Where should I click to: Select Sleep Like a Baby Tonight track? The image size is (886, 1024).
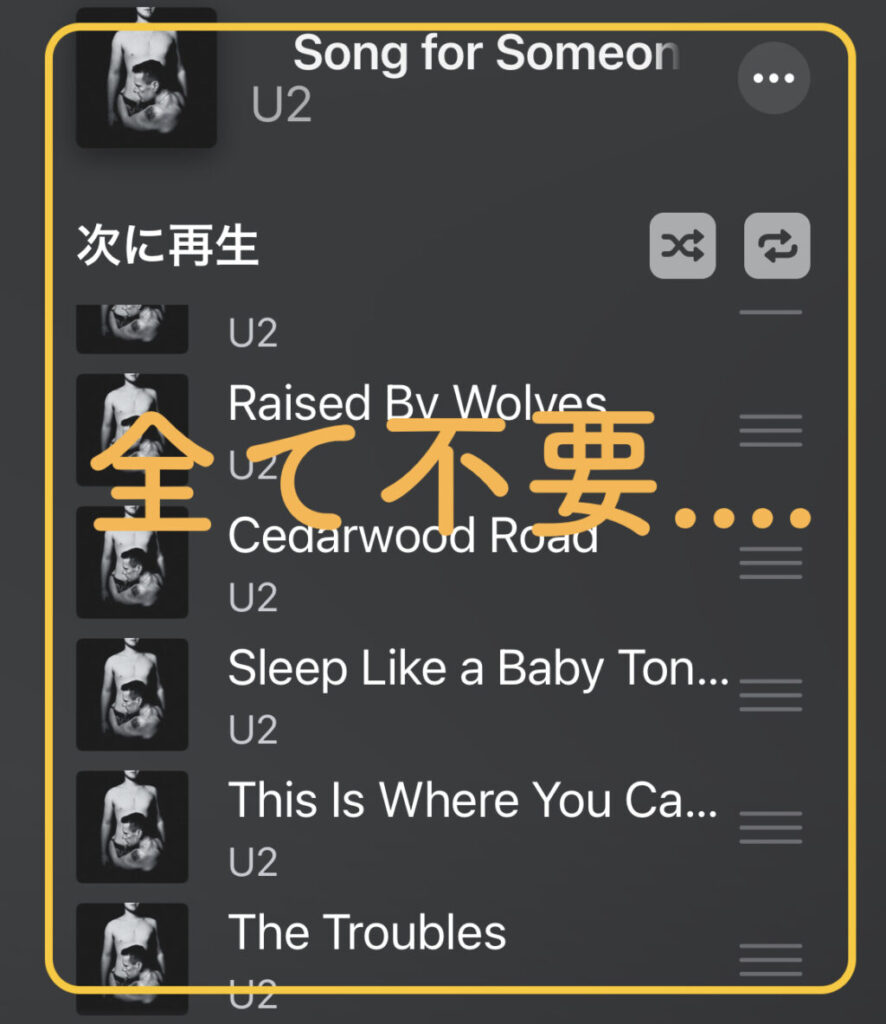point(477,669)
